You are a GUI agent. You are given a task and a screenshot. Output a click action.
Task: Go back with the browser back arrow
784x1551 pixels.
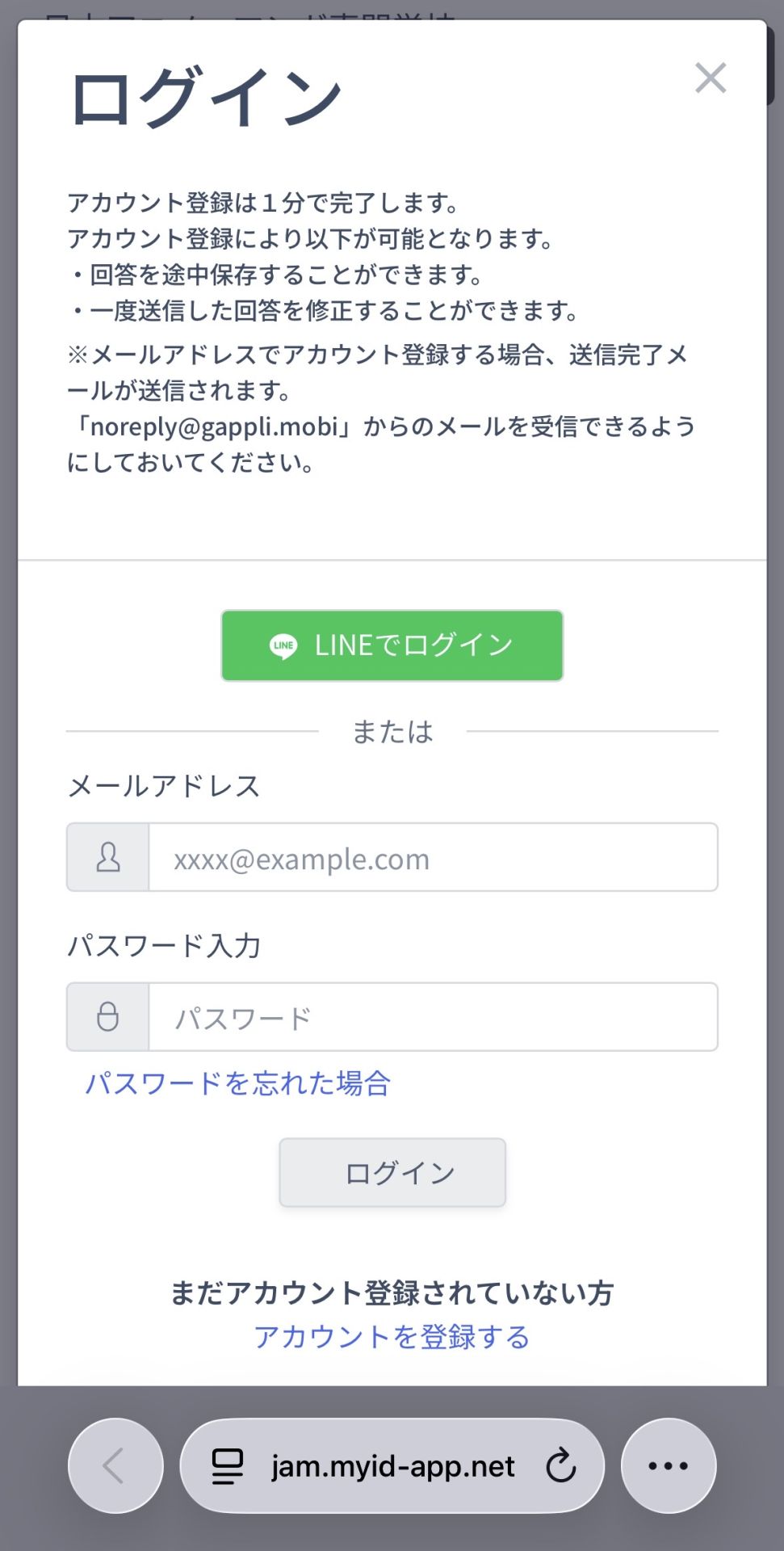[x=115, y=1465]
